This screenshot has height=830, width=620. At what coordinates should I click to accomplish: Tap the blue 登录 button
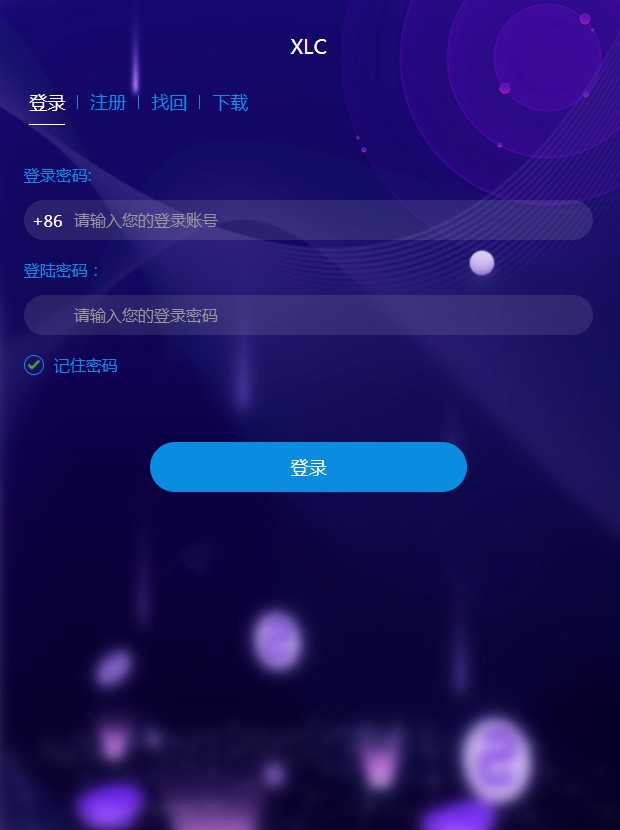308,467
